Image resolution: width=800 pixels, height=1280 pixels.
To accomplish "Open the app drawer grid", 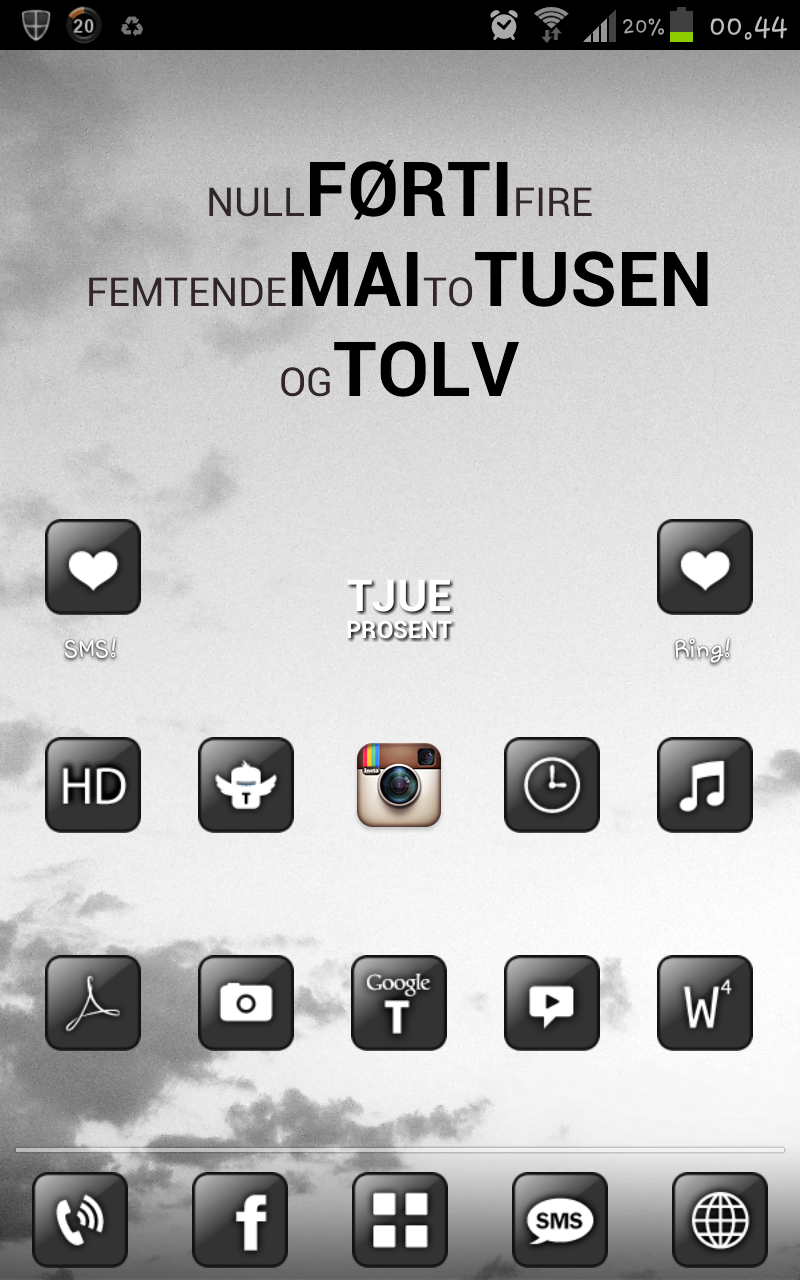I will (x=400, y=1220).
